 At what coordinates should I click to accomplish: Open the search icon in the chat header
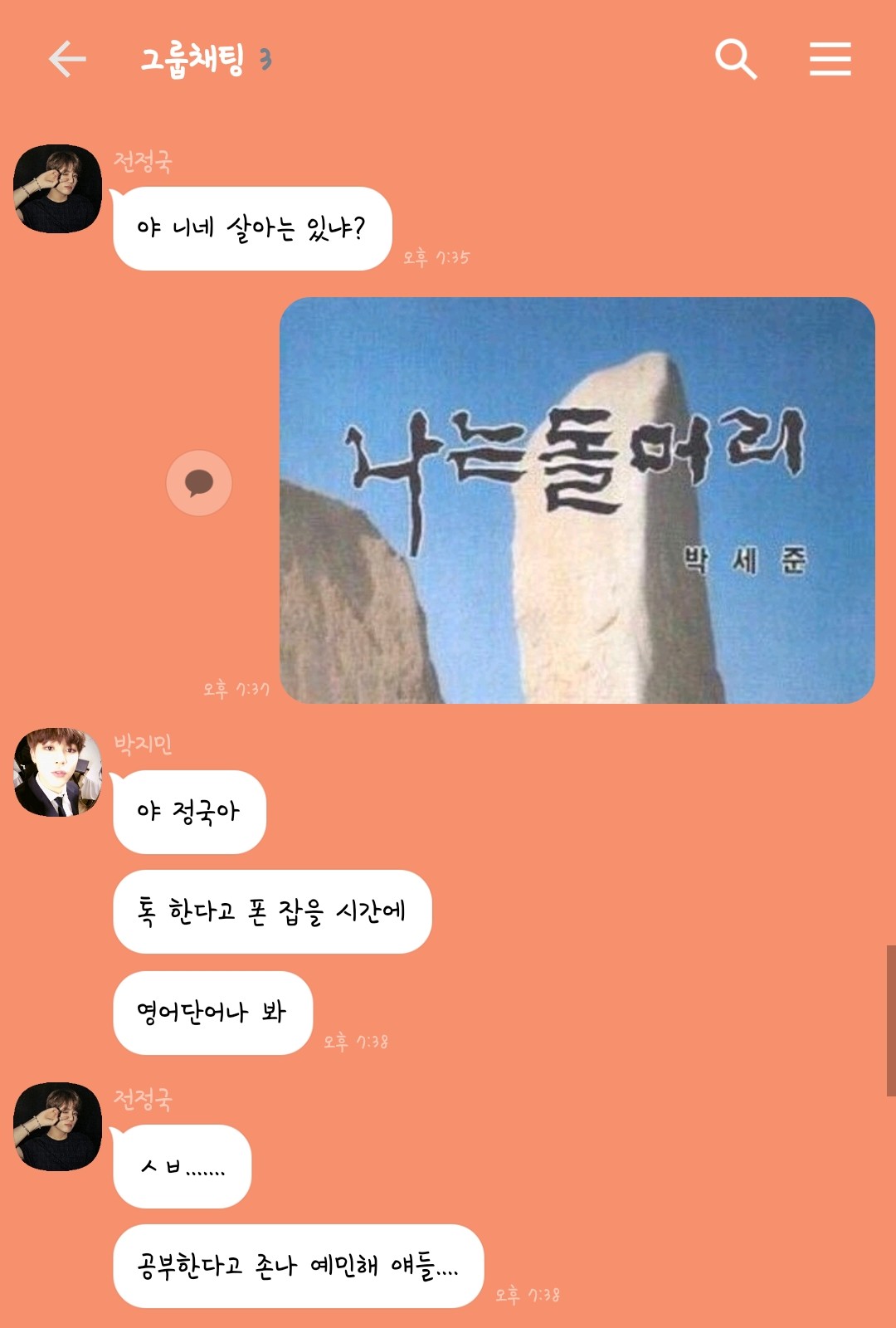coord(735,60)
